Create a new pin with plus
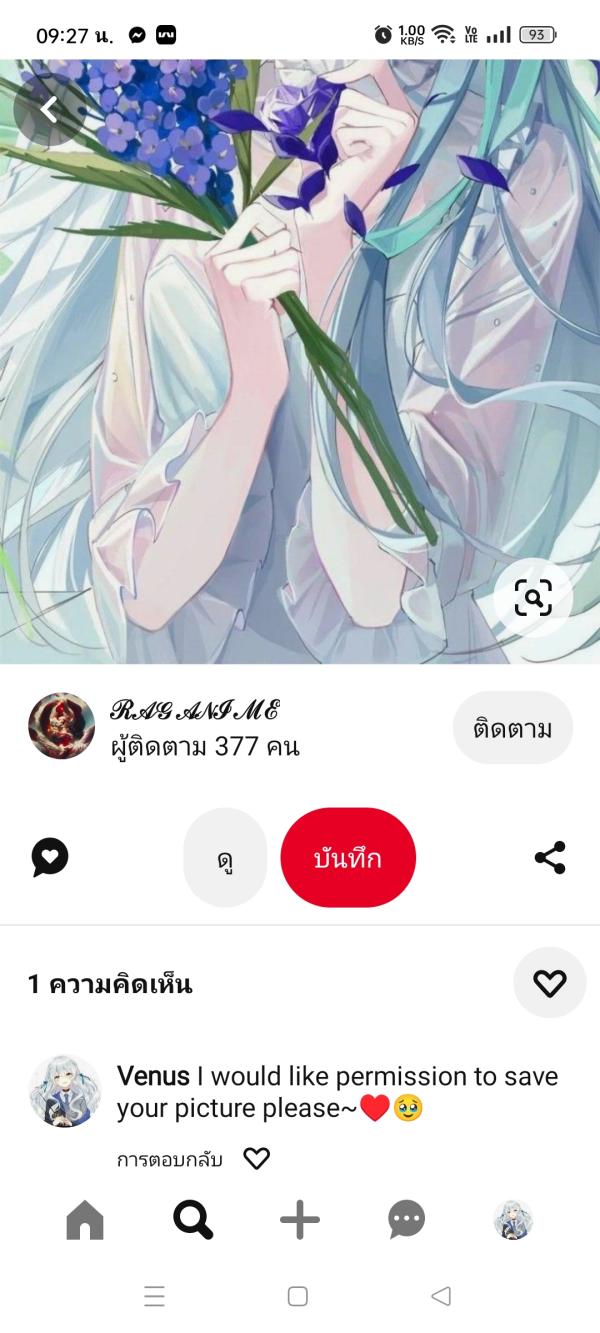600x1333 pixels. tap(299, 1220)
